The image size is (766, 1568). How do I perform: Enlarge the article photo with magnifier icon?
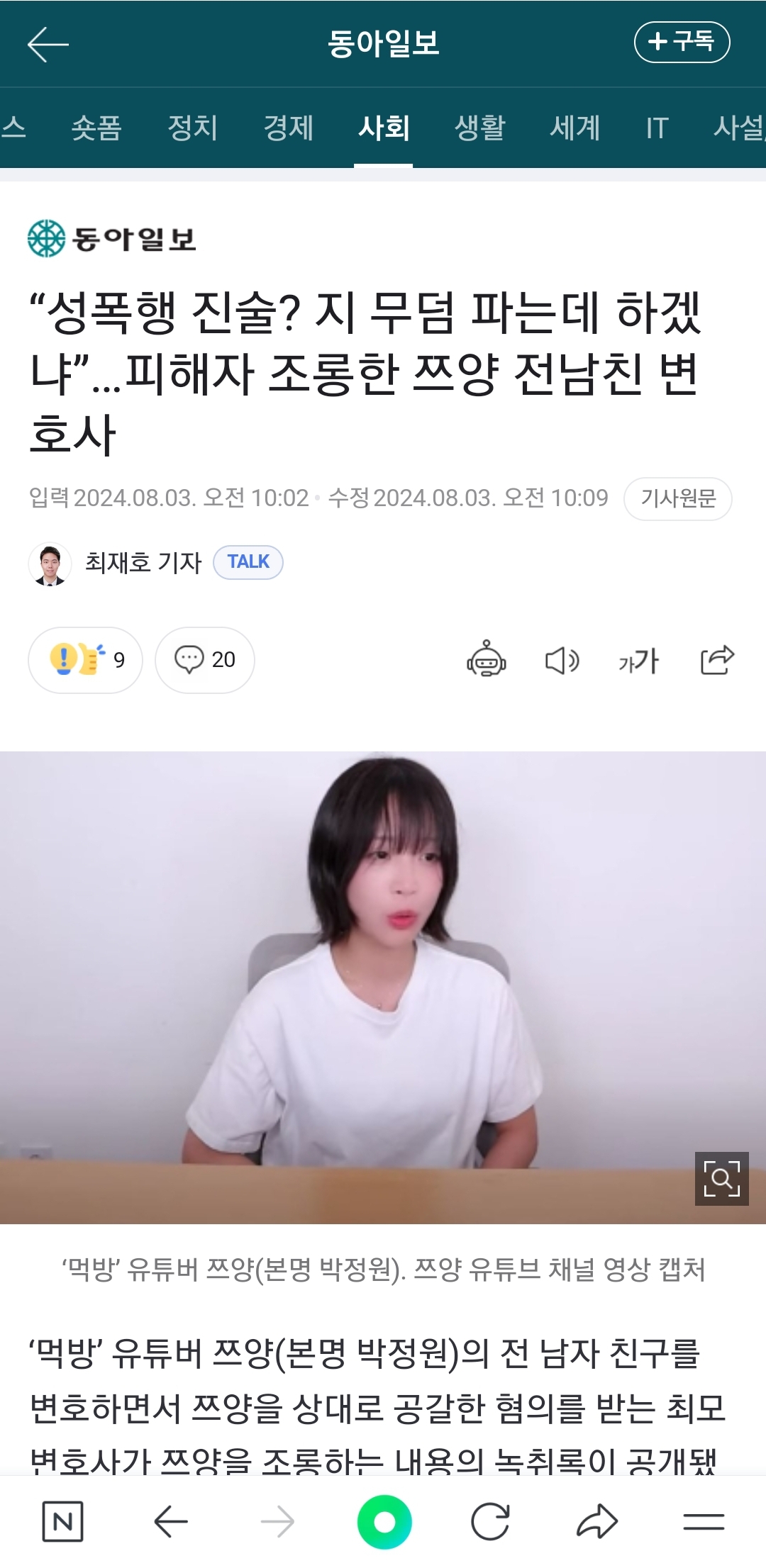(x=721, y=1178)
